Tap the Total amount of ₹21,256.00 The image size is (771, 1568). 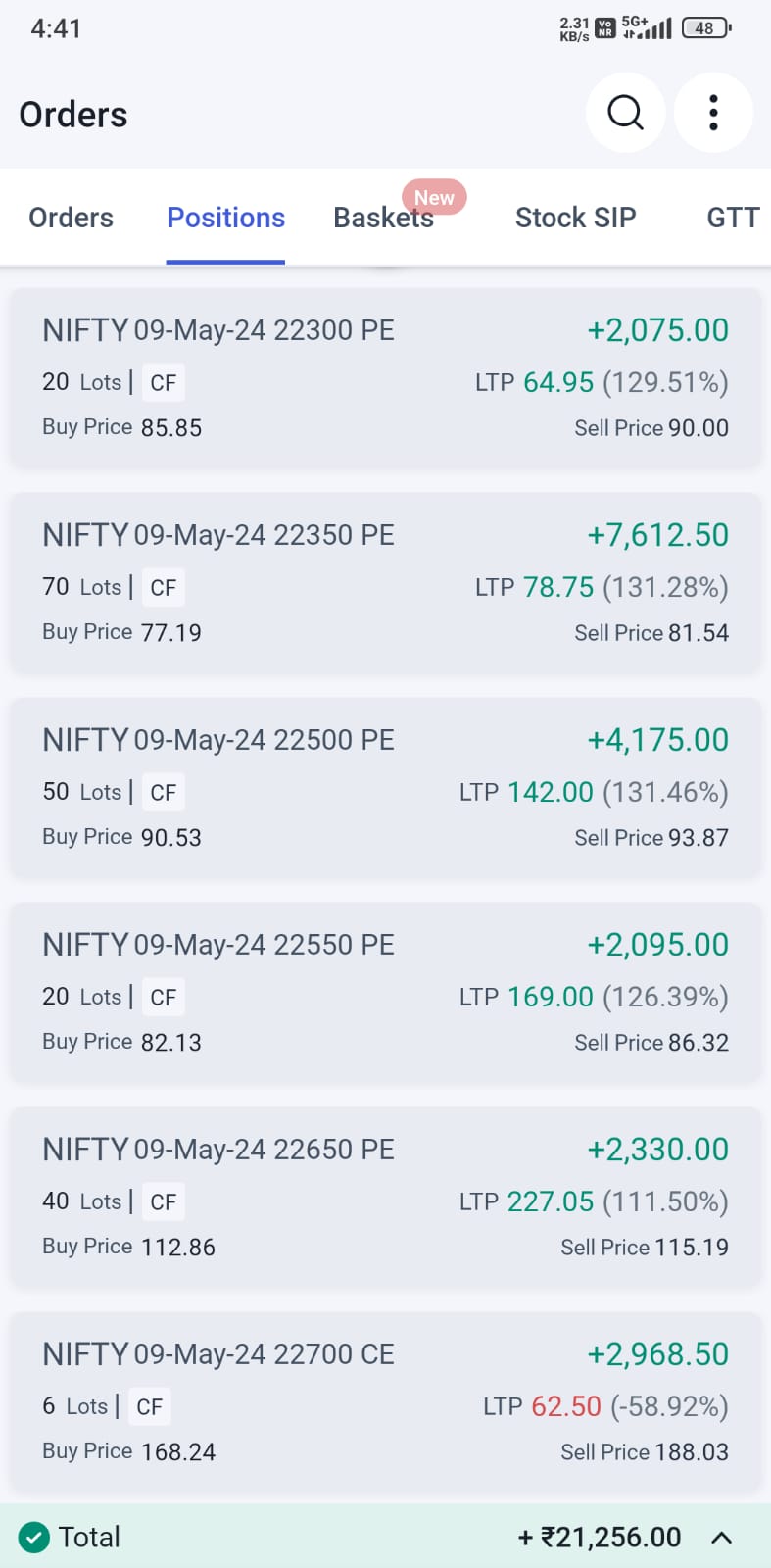point(599,1537)
